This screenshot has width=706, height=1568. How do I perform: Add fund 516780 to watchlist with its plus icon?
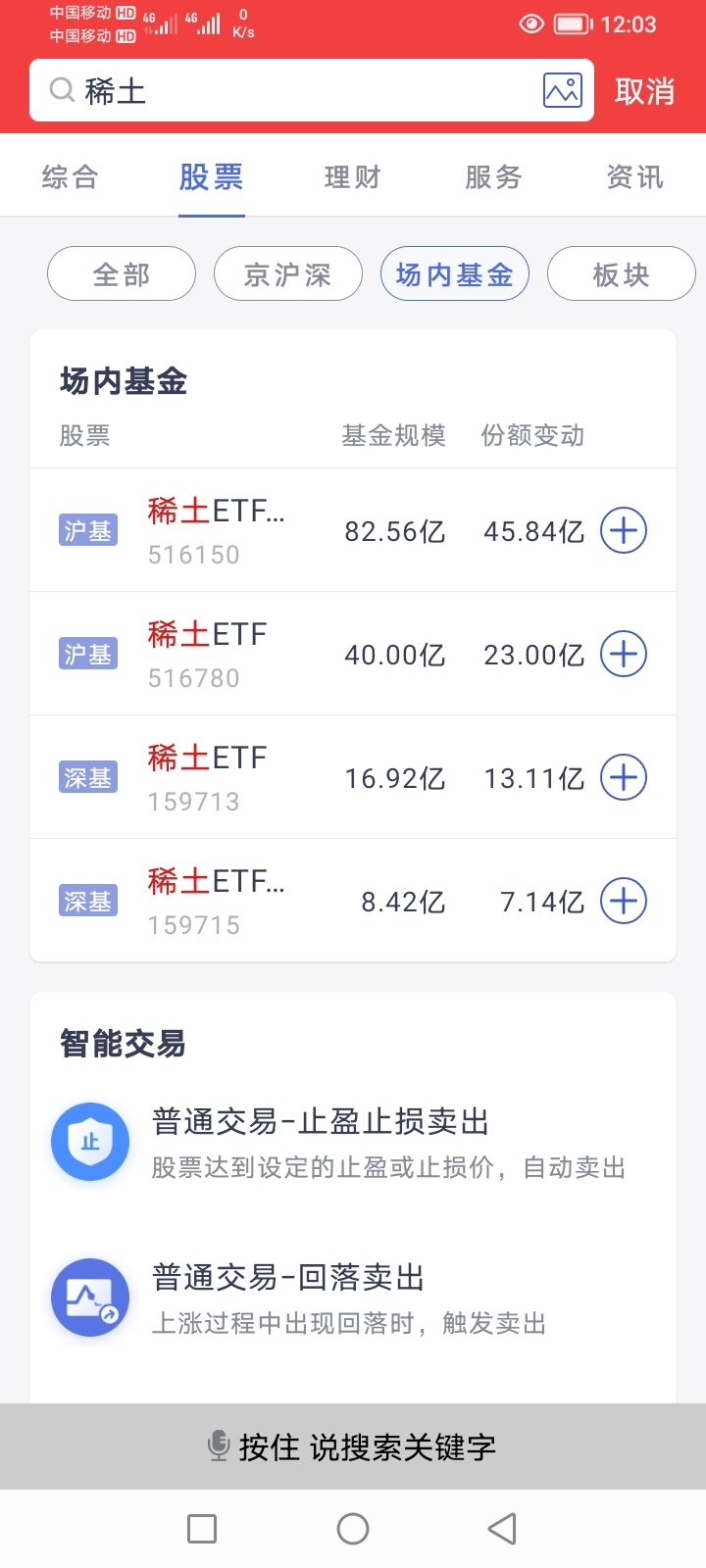[624, 655]
